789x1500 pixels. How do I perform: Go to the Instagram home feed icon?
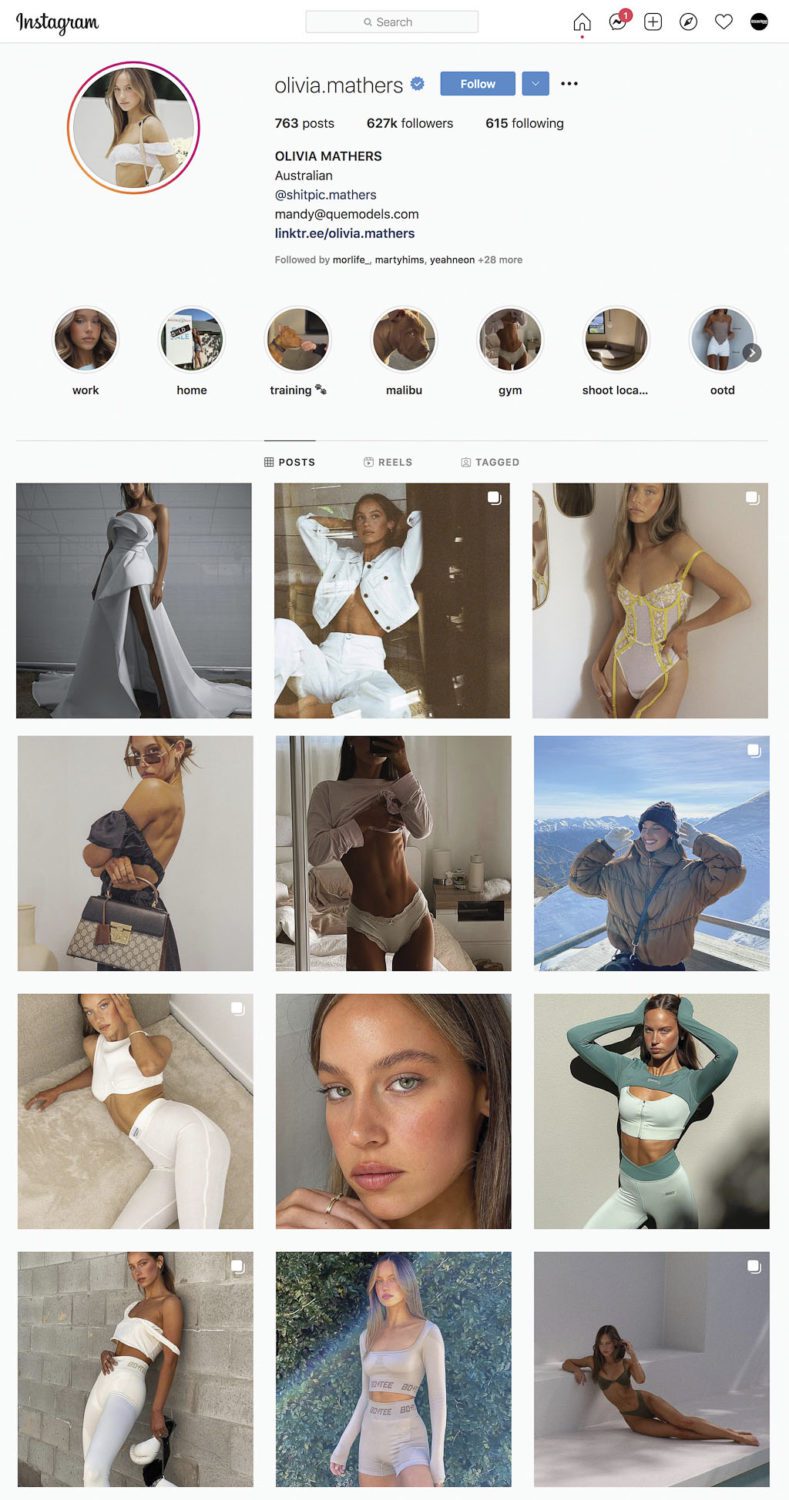582,22
